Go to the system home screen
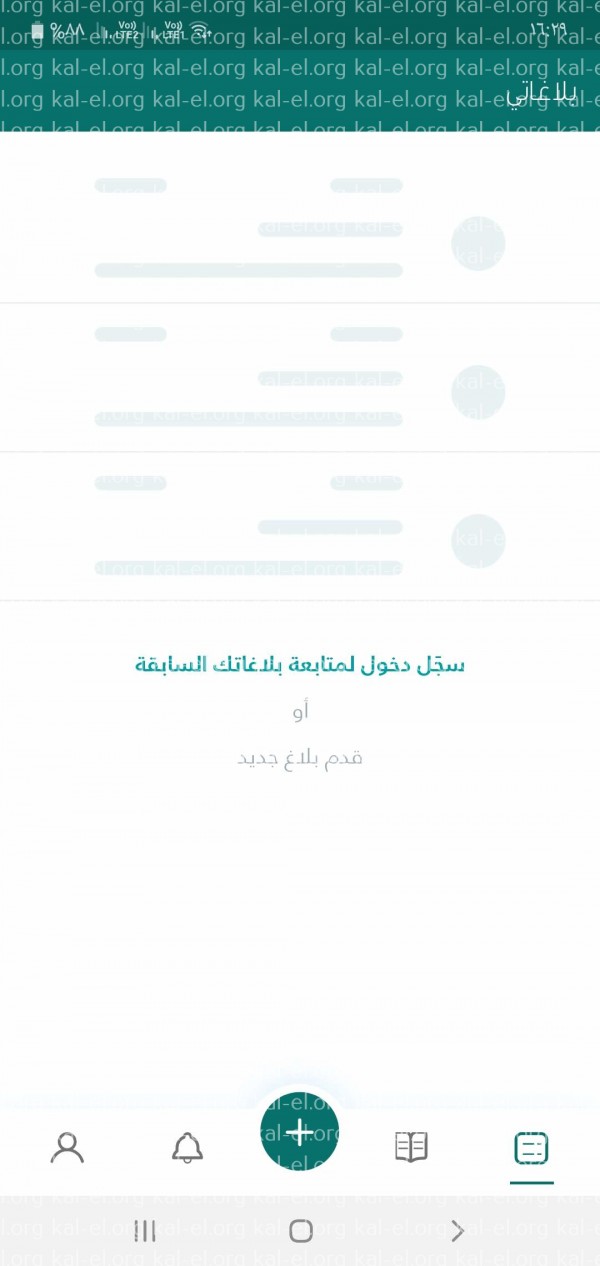This screenshot has width=600, height=1266. pyautogui.click(x=300, y=1230)
